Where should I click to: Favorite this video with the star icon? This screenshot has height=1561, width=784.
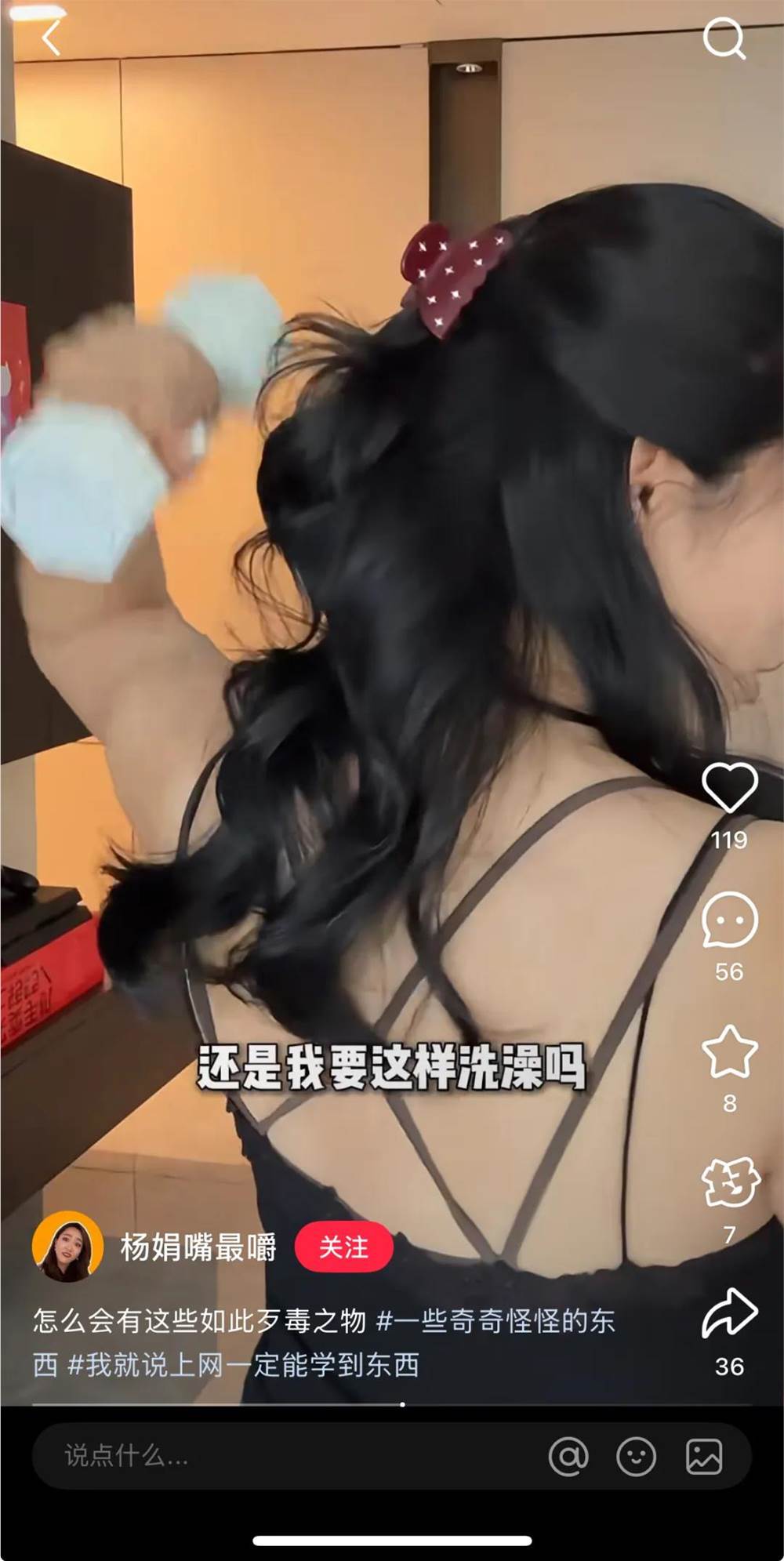click(x=729, y=1051)
